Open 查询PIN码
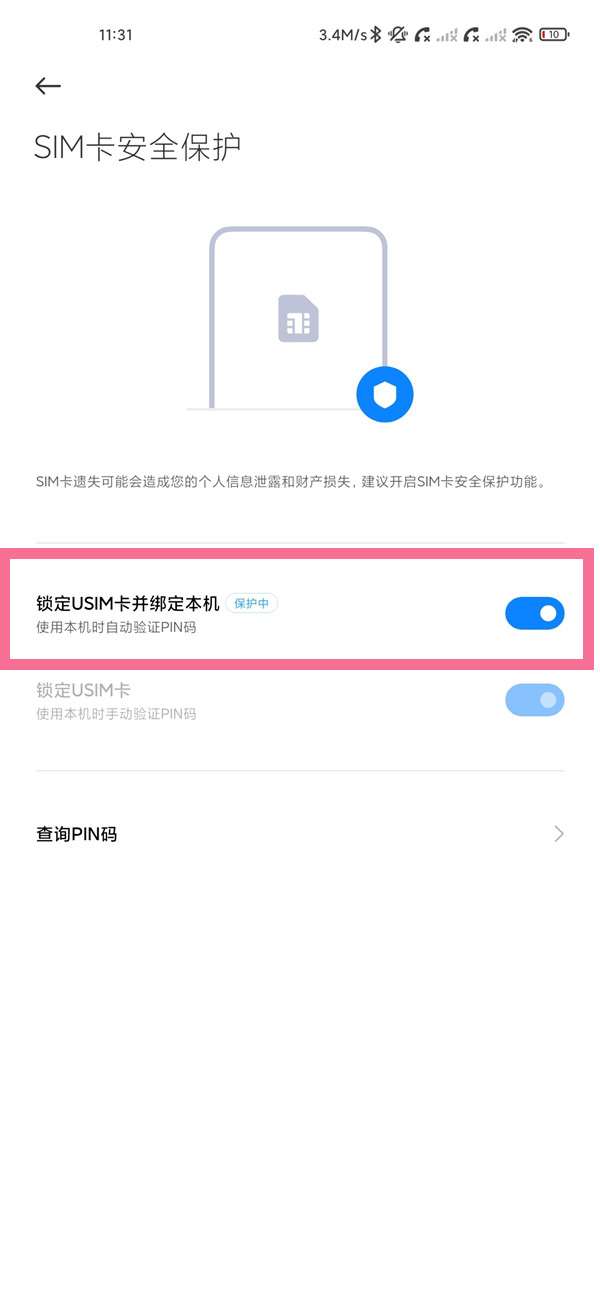The width and height of the screenshot is (600, 1300). [x=300, y=834]
